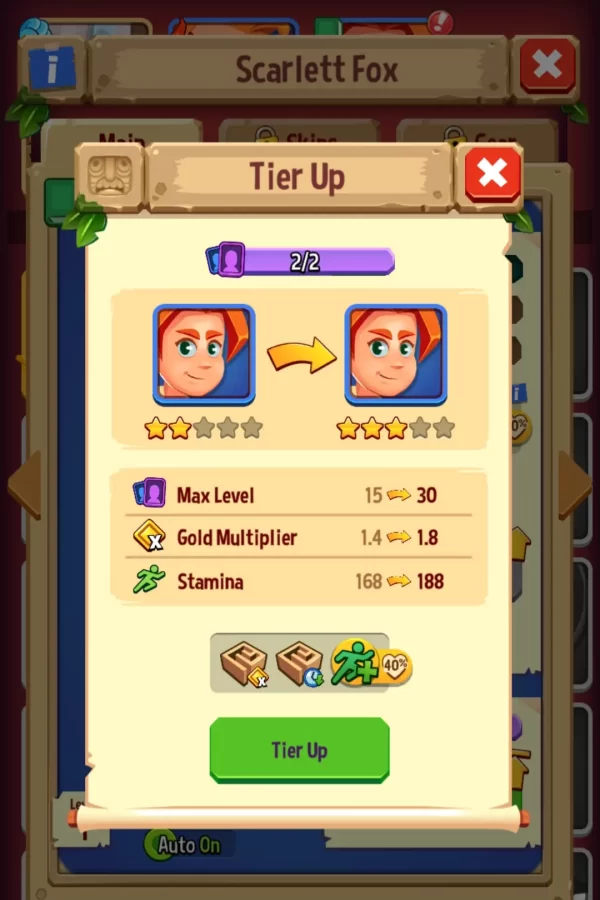Tap the 40% shield reward icon

[x=395, y=666]
